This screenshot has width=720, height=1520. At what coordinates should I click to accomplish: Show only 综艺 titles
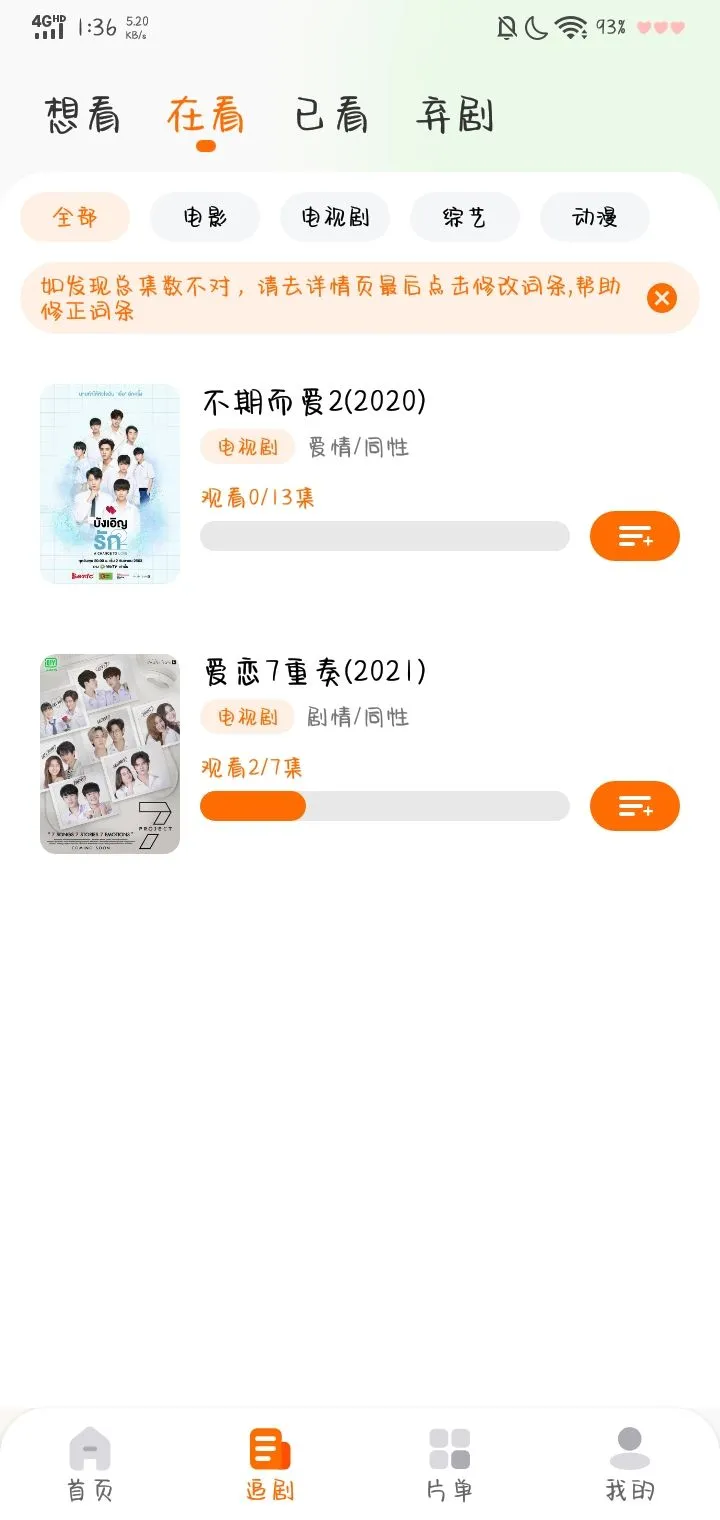point(465,217)
